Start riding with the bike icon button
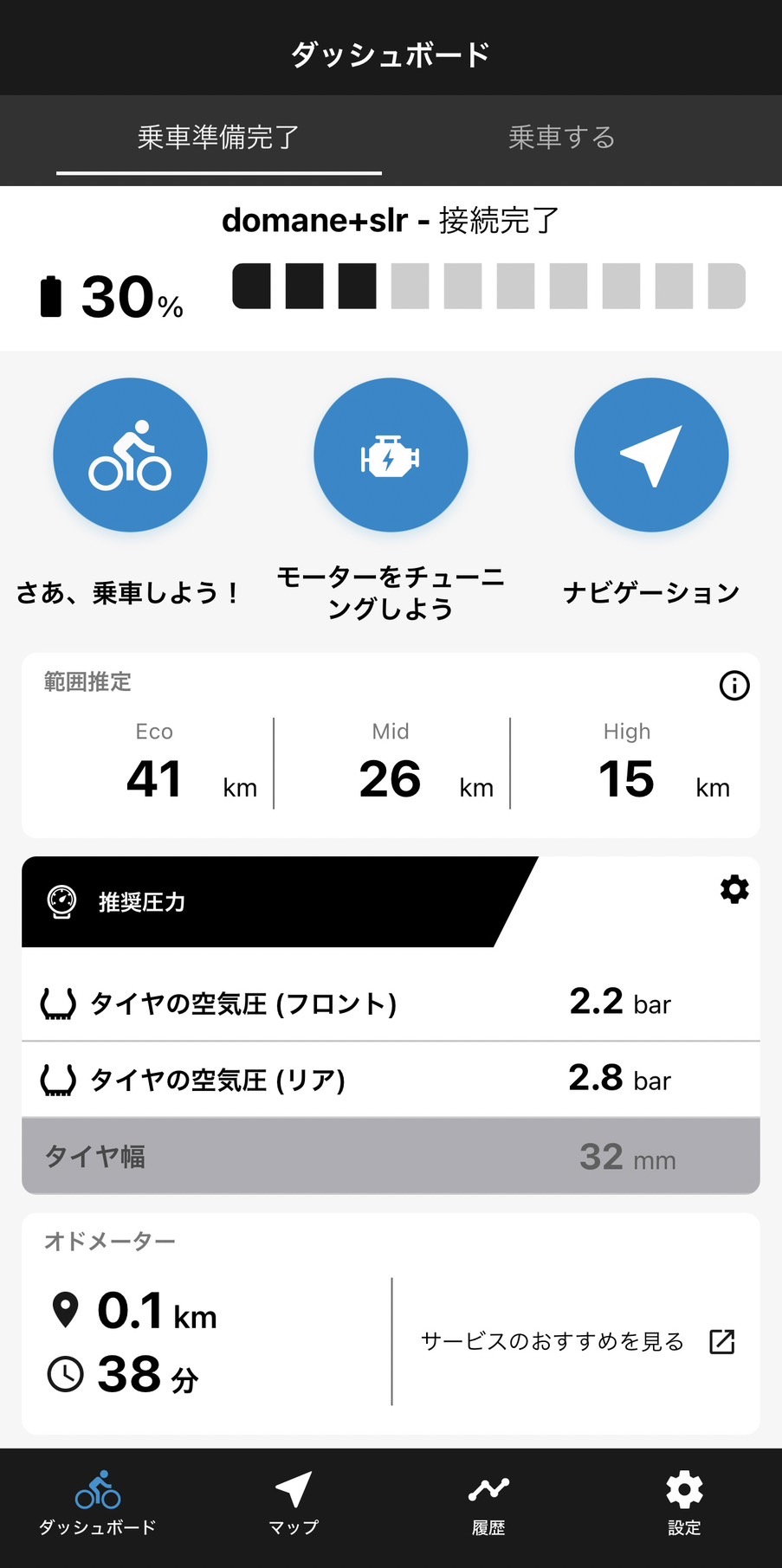This screenshot has width=782, height=1568. point(130,455)
